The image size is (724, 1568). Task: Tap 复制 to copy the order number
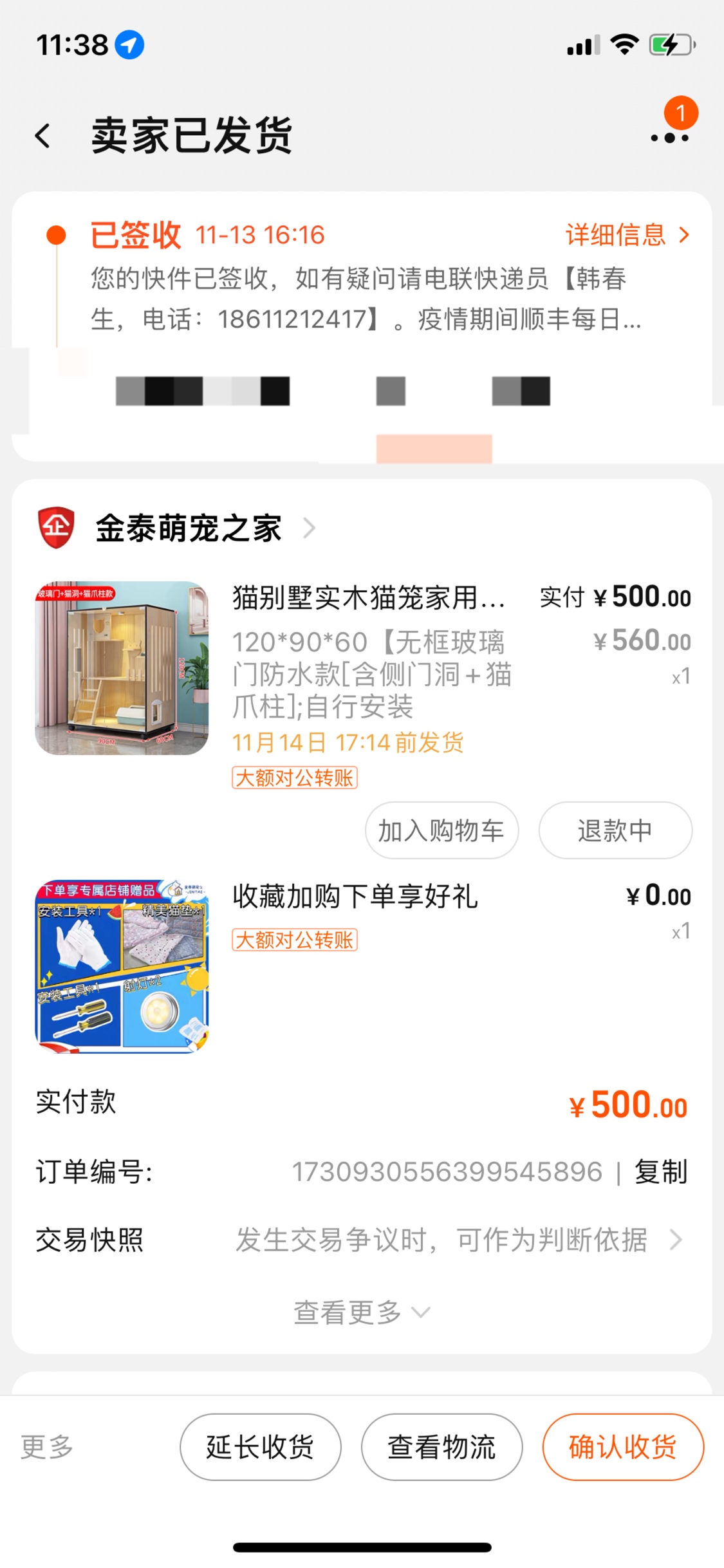[x=660, y=1171]
